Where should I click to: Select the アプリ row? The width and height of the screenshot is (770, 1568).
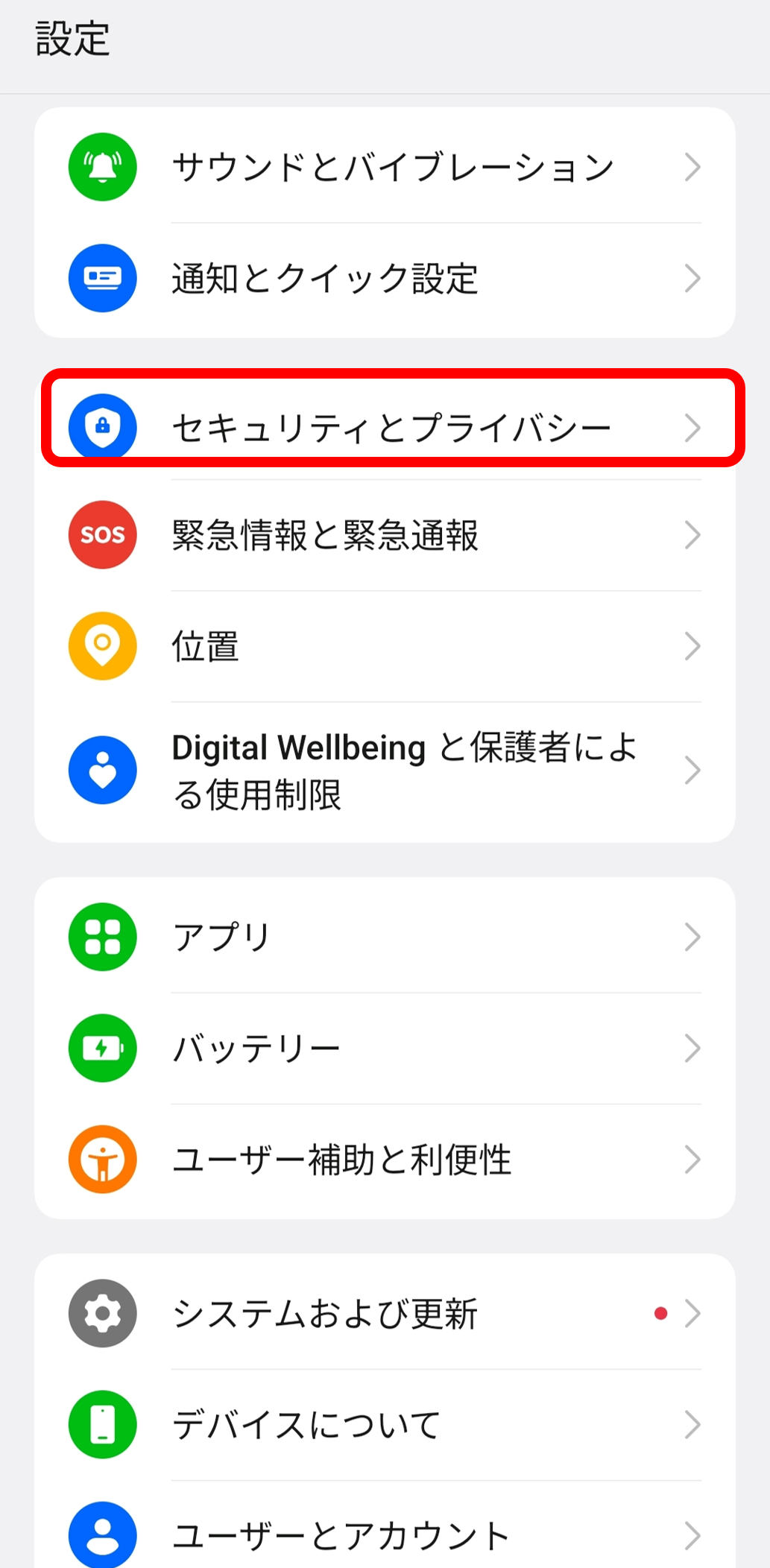coord(222,937)
